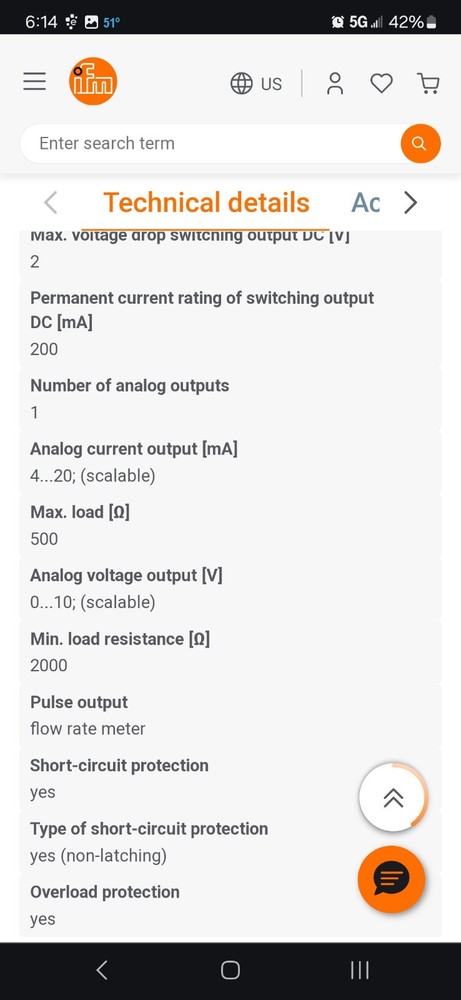461x1000 pixels.
Task: Open the hamburger menu
Action: [x=34, y=82]
